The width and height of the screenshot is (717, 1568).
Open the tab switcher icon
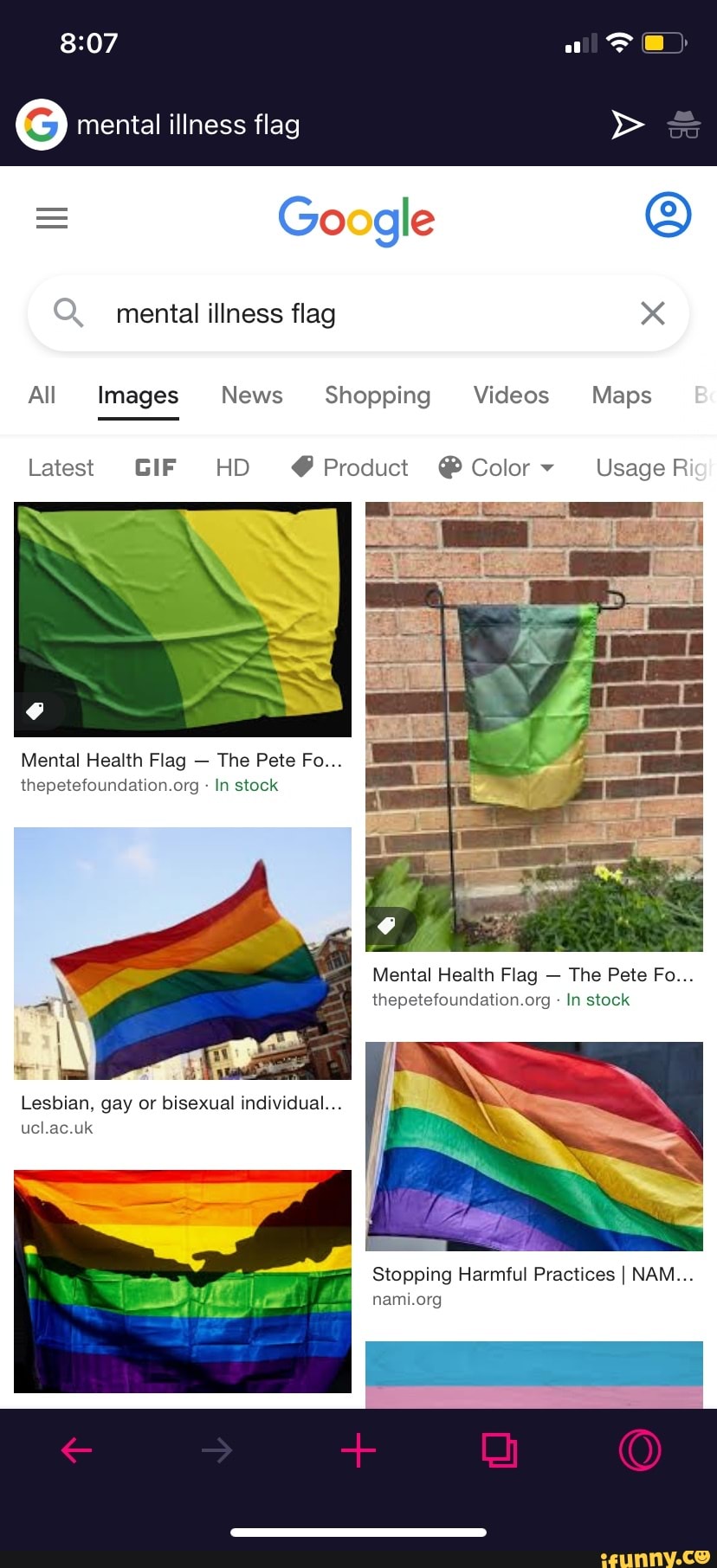pos(500,1450)
